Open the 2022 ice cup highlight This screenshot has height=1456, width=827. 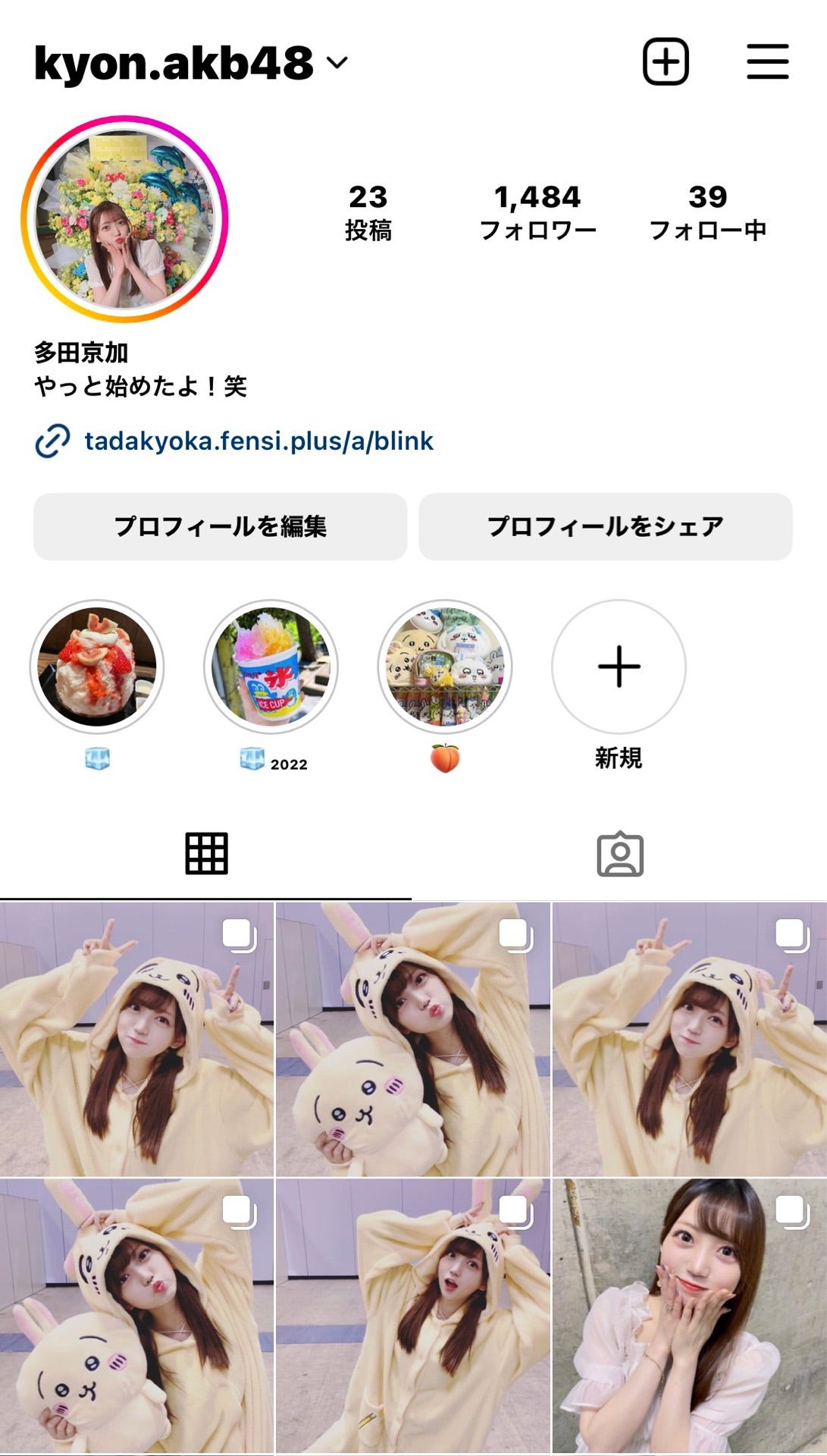point(271,667)
